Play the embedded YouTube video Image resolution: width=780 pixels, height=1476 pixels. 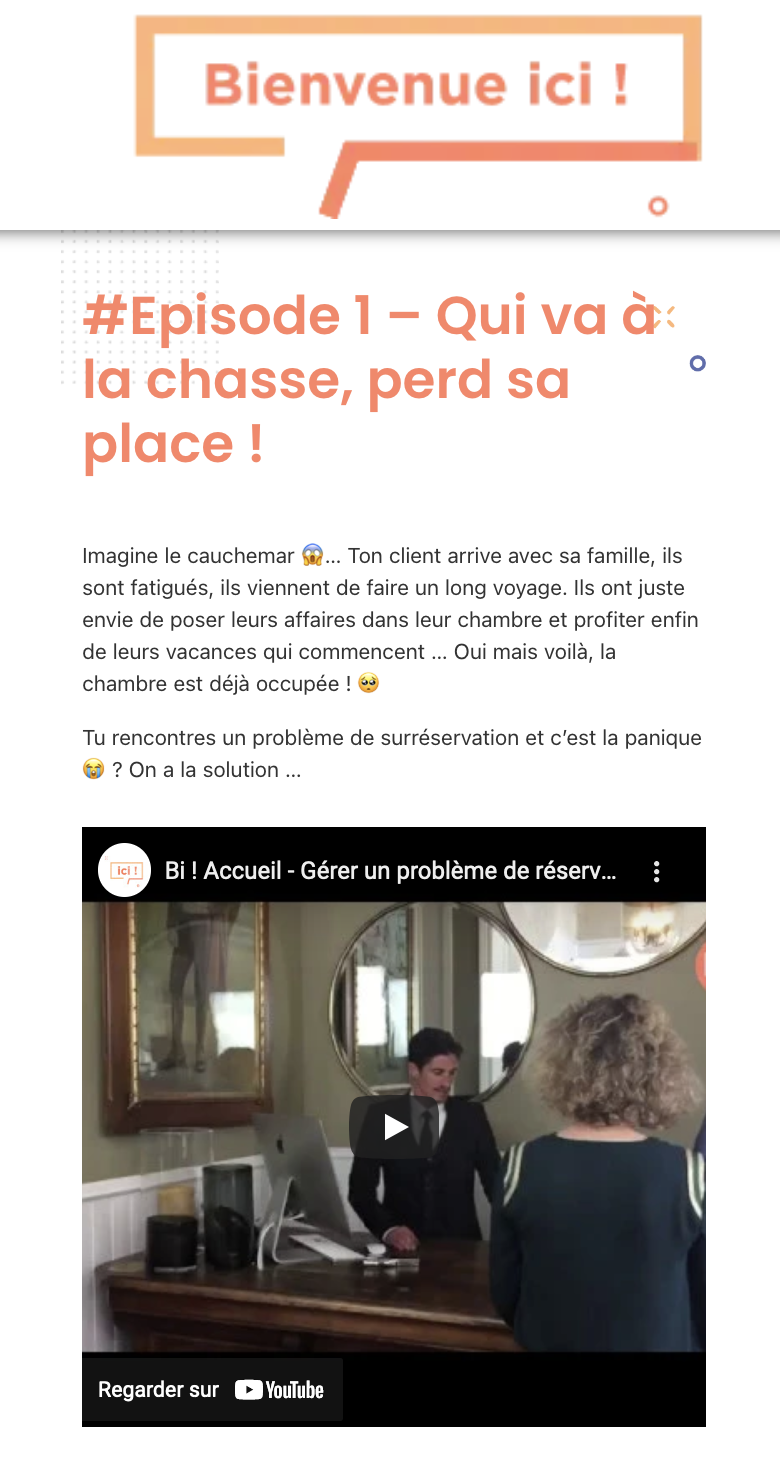pyautogui.click(x=394, y=1127)
